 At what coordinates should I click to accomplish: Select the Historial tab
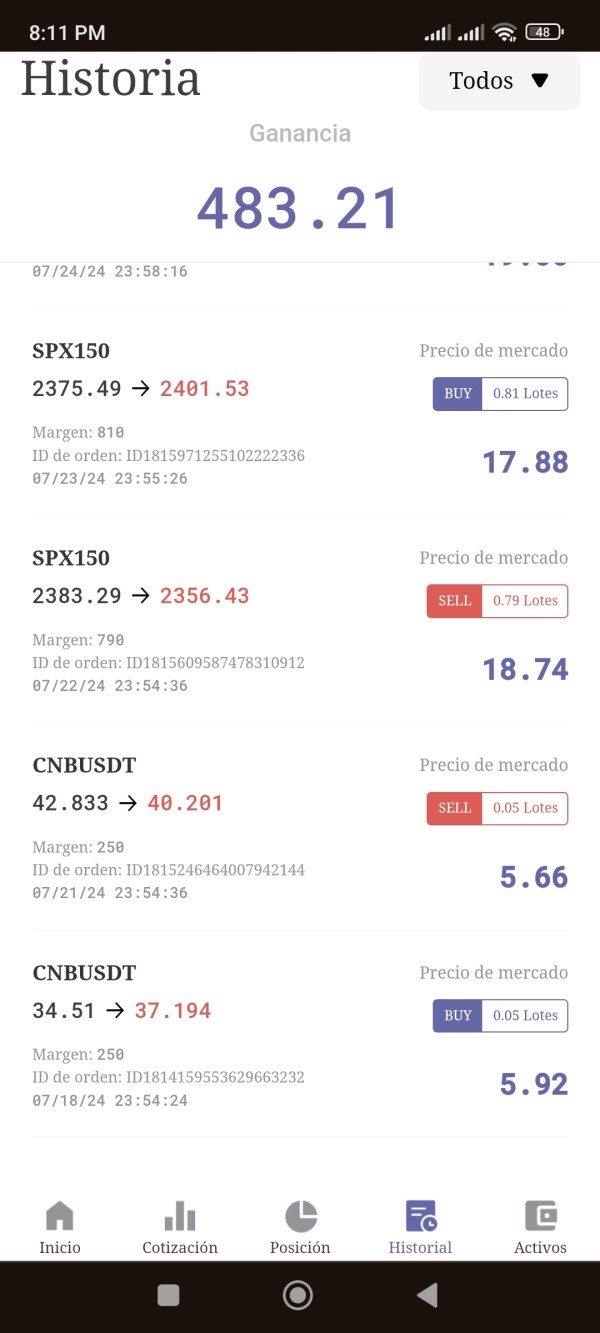[x=420, y=1227]
